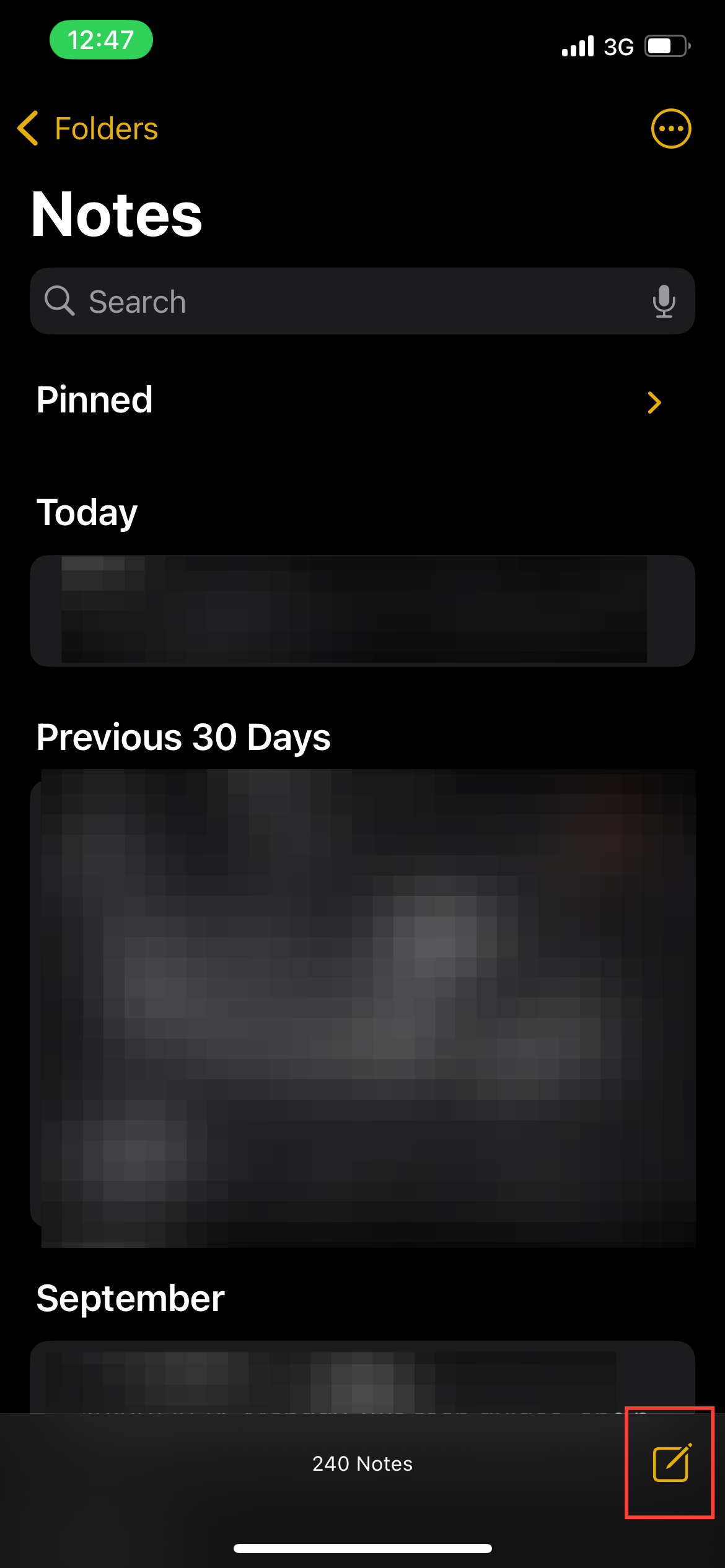The width and height of the screenshot is (725, 1568).
Task: Open the note under September
Action: 362,1376
